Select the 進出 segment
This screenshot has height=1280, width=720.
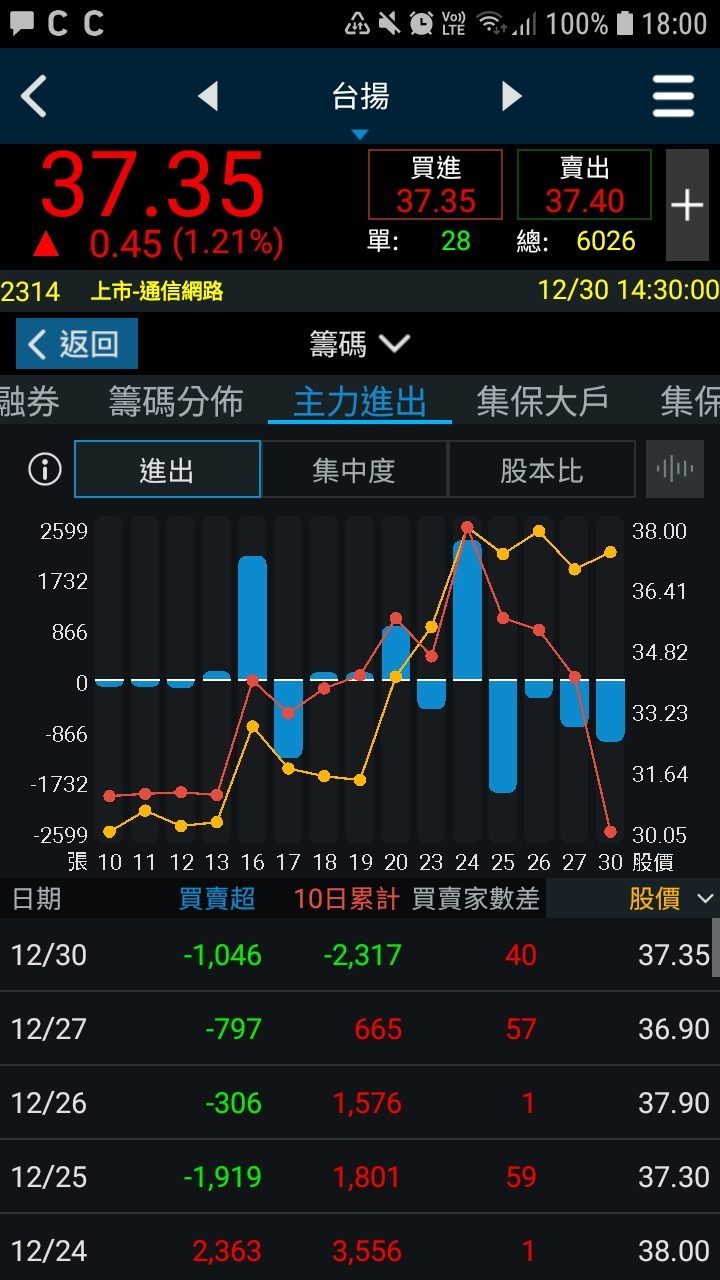[x=167, y=470]
